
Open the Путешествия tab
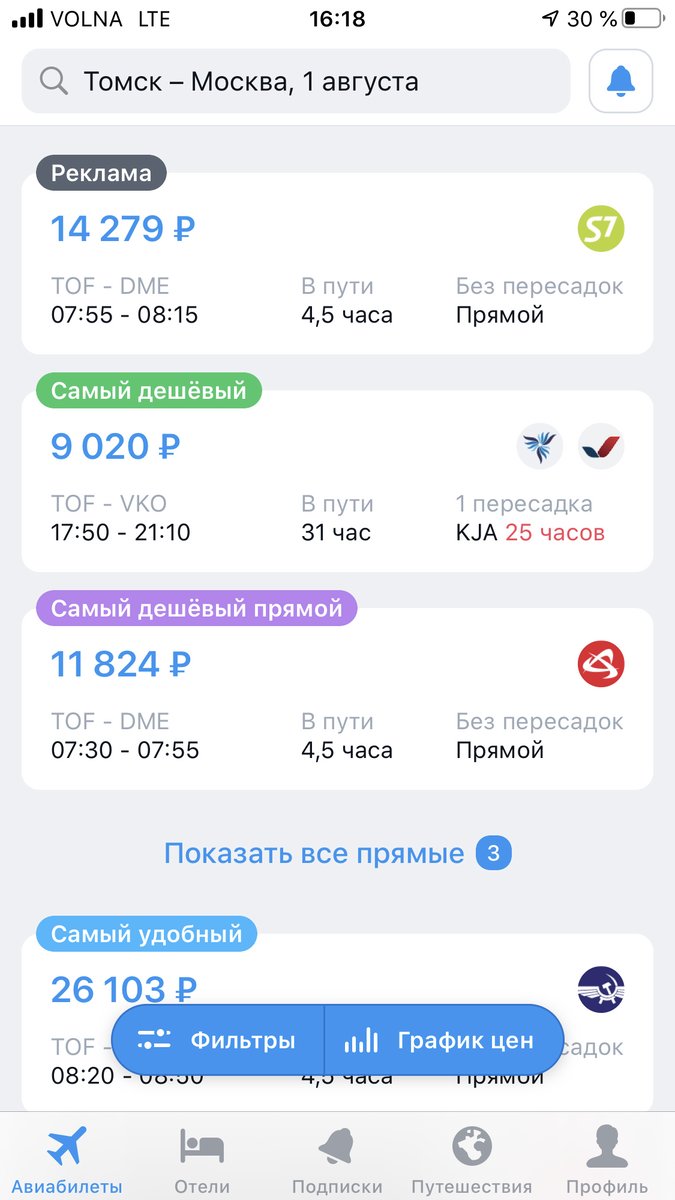click(x=472, y=1160)
